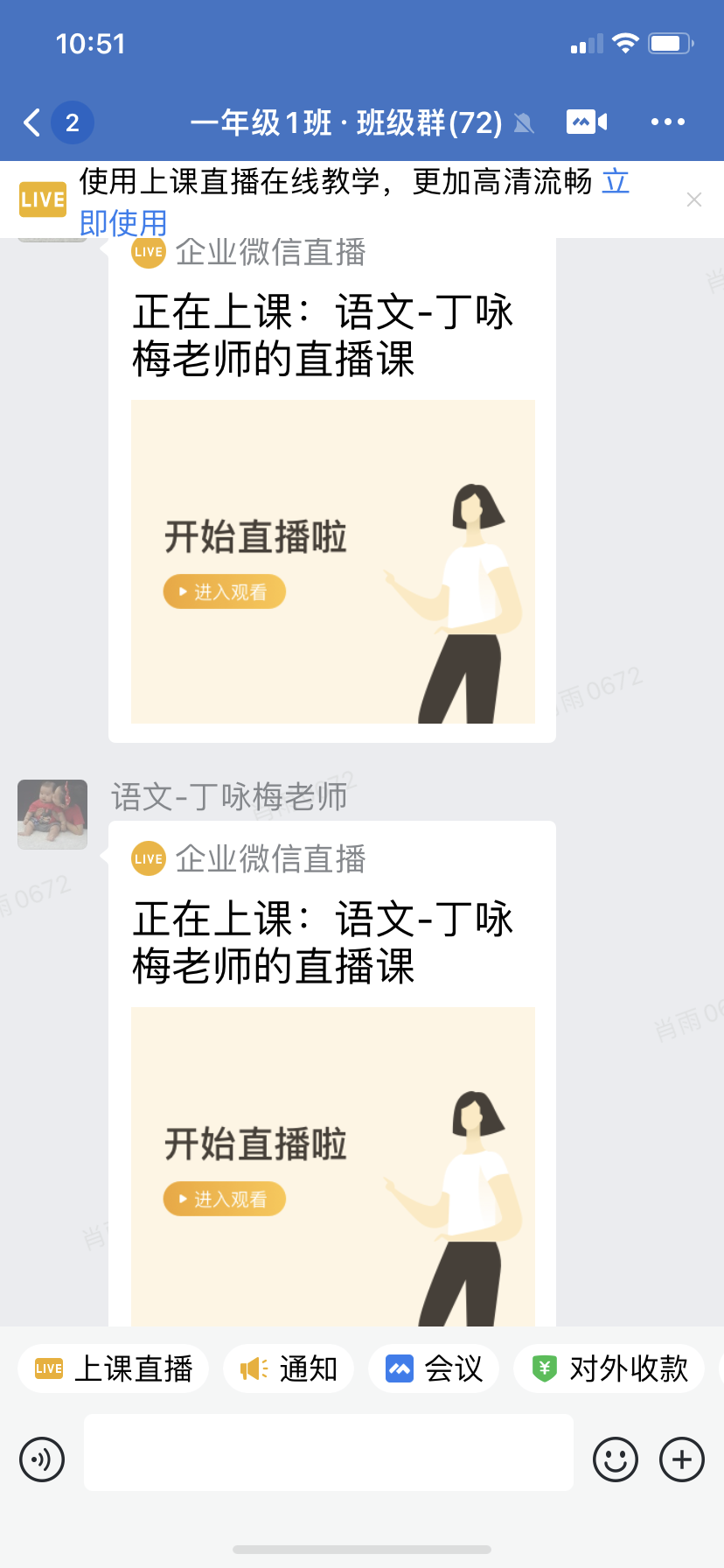Go back to the chat list

coord(32,122)
